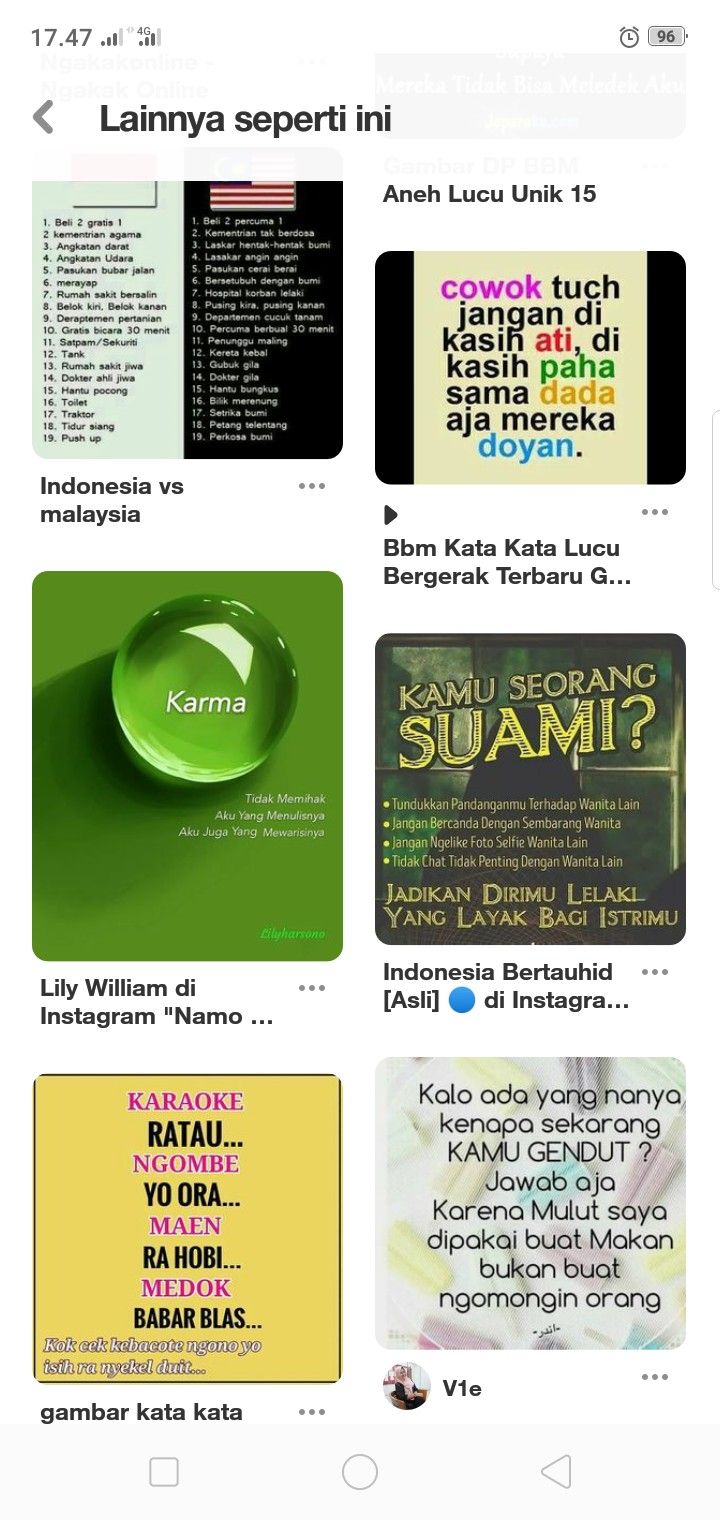Open the Kamu Seorang Suami pin

[530, 788]
